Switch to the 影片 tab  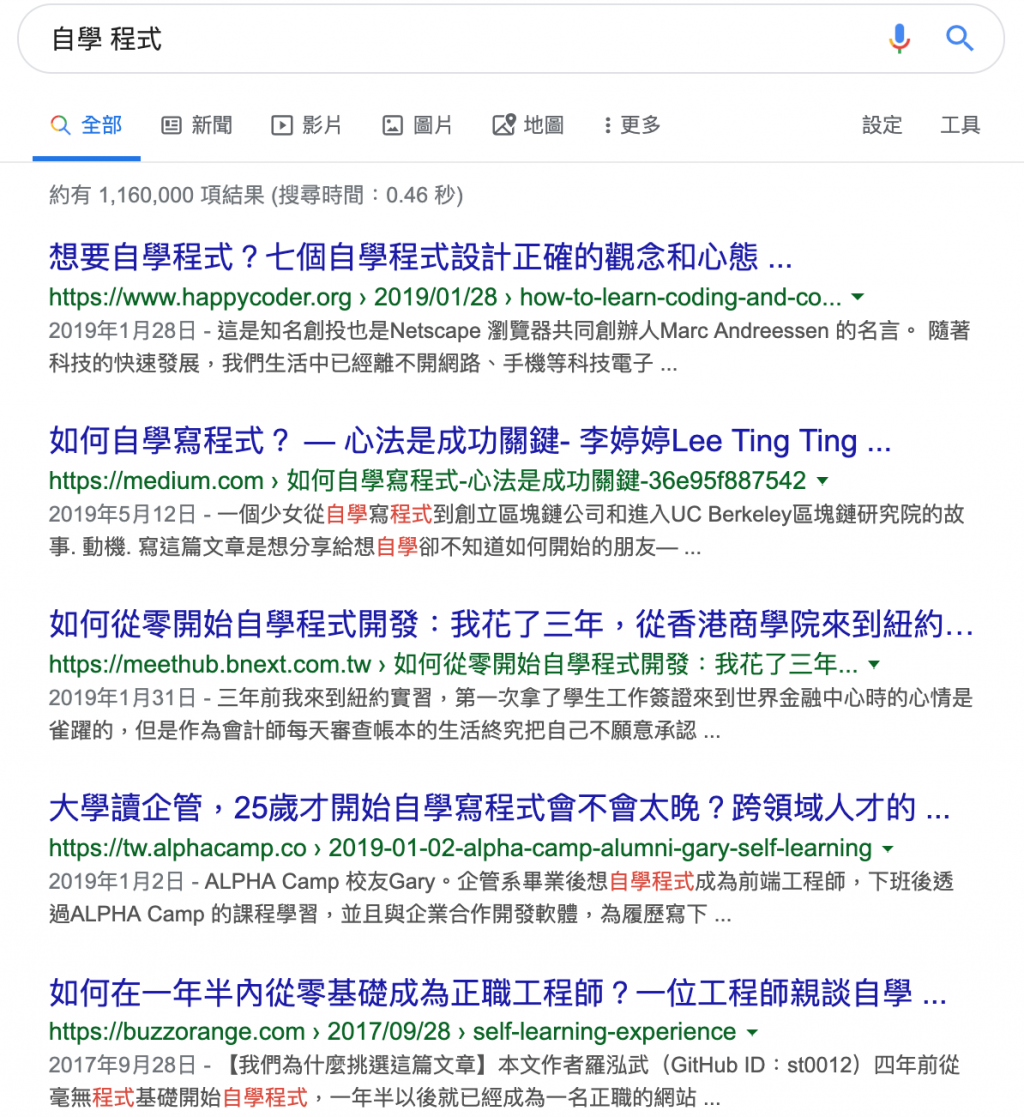[x=307, y=125]
